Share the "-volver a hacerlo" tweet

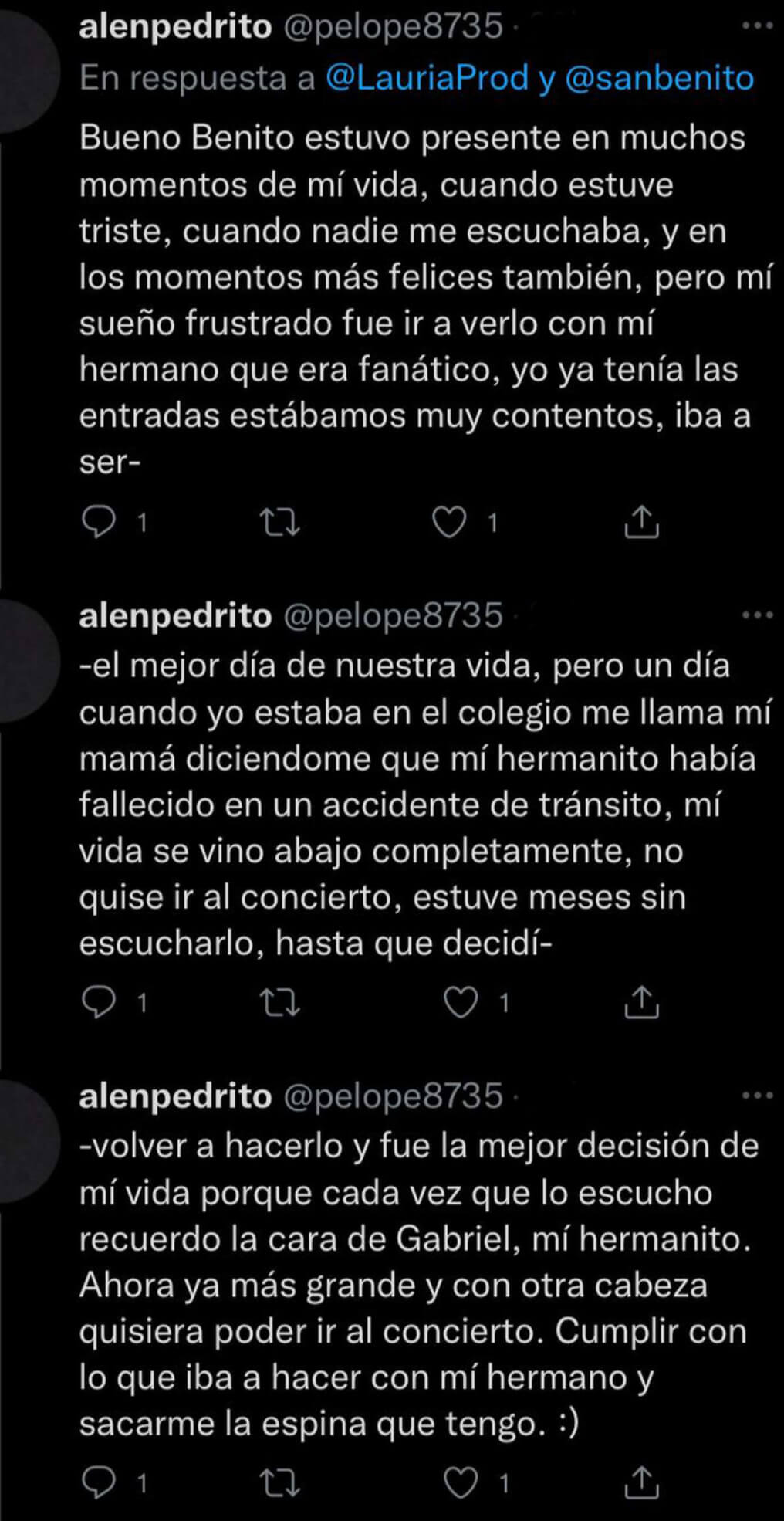tap(640, 1482)
